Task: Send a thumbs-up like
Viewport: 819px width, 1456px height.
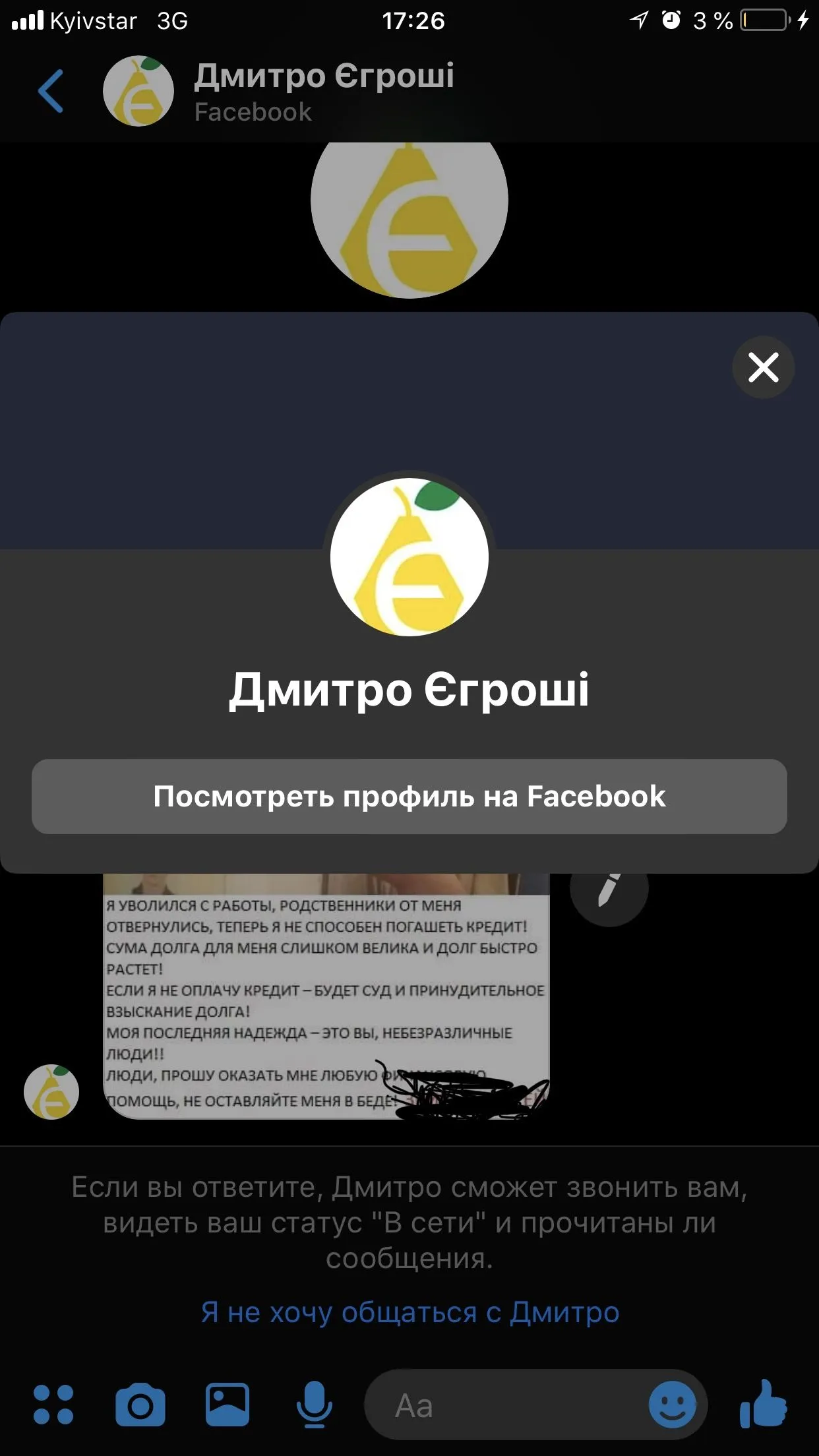Action: coord(764,1405)
